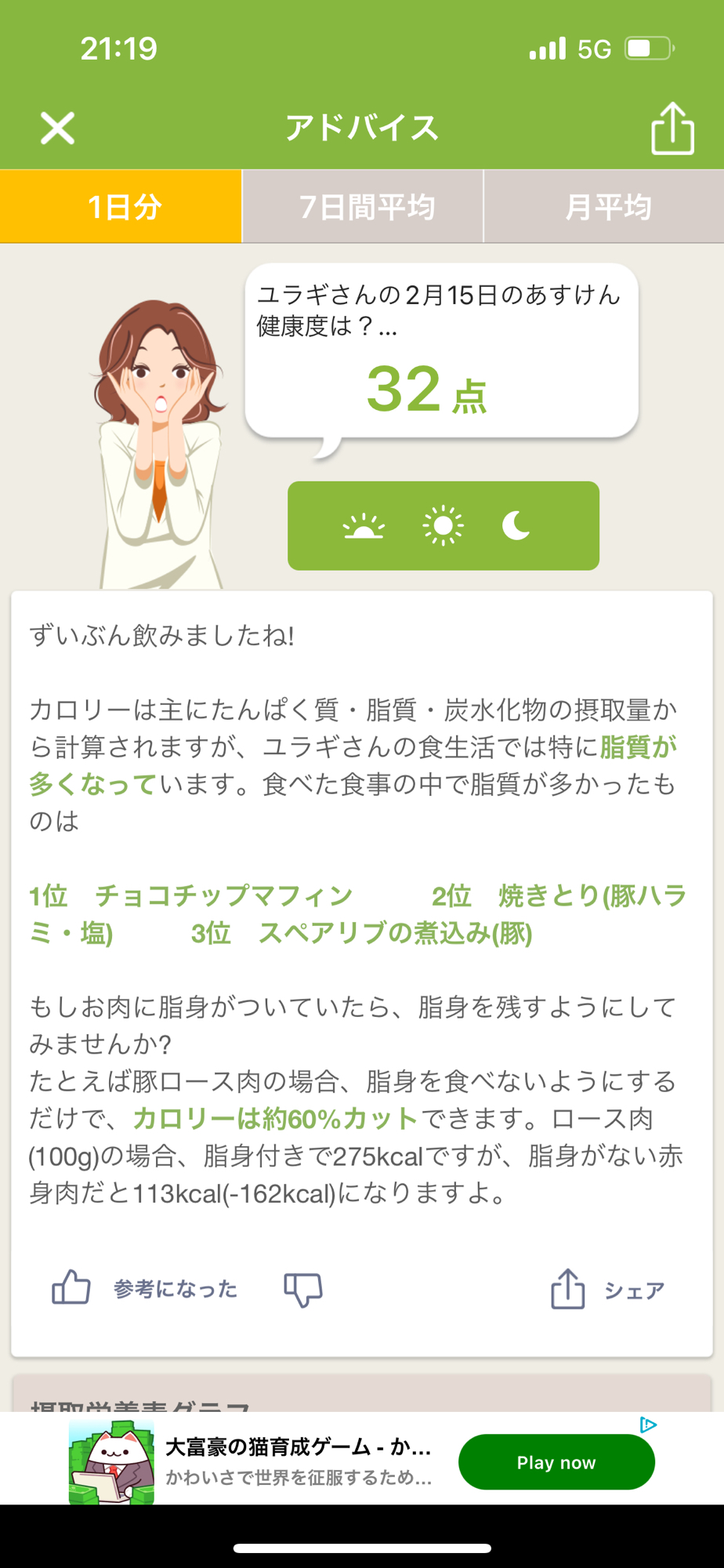The height and width of the screenshot is (1568, 724).
Task: Open the ad info icon
Action: (x=648, y=1425)
